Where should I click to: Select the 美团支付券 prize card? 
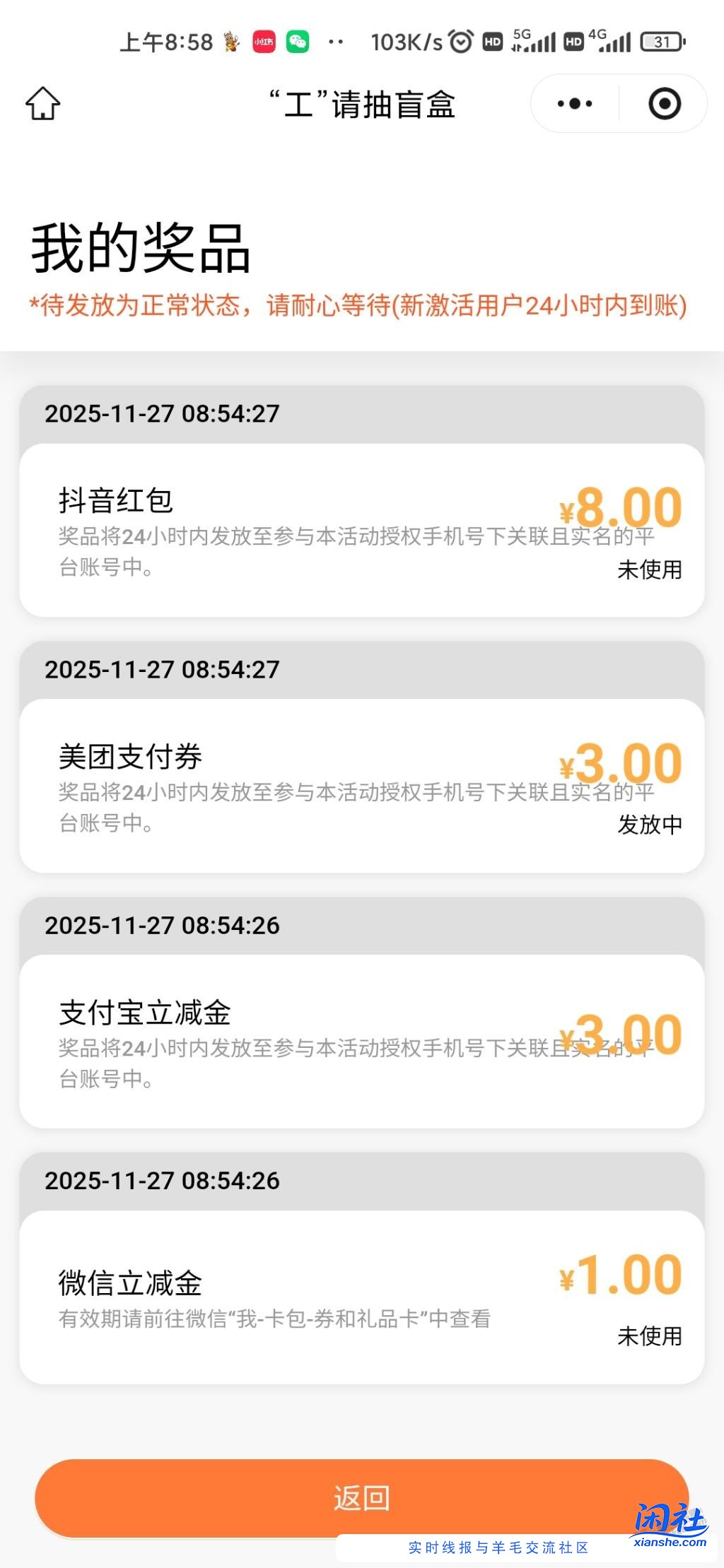362,784
